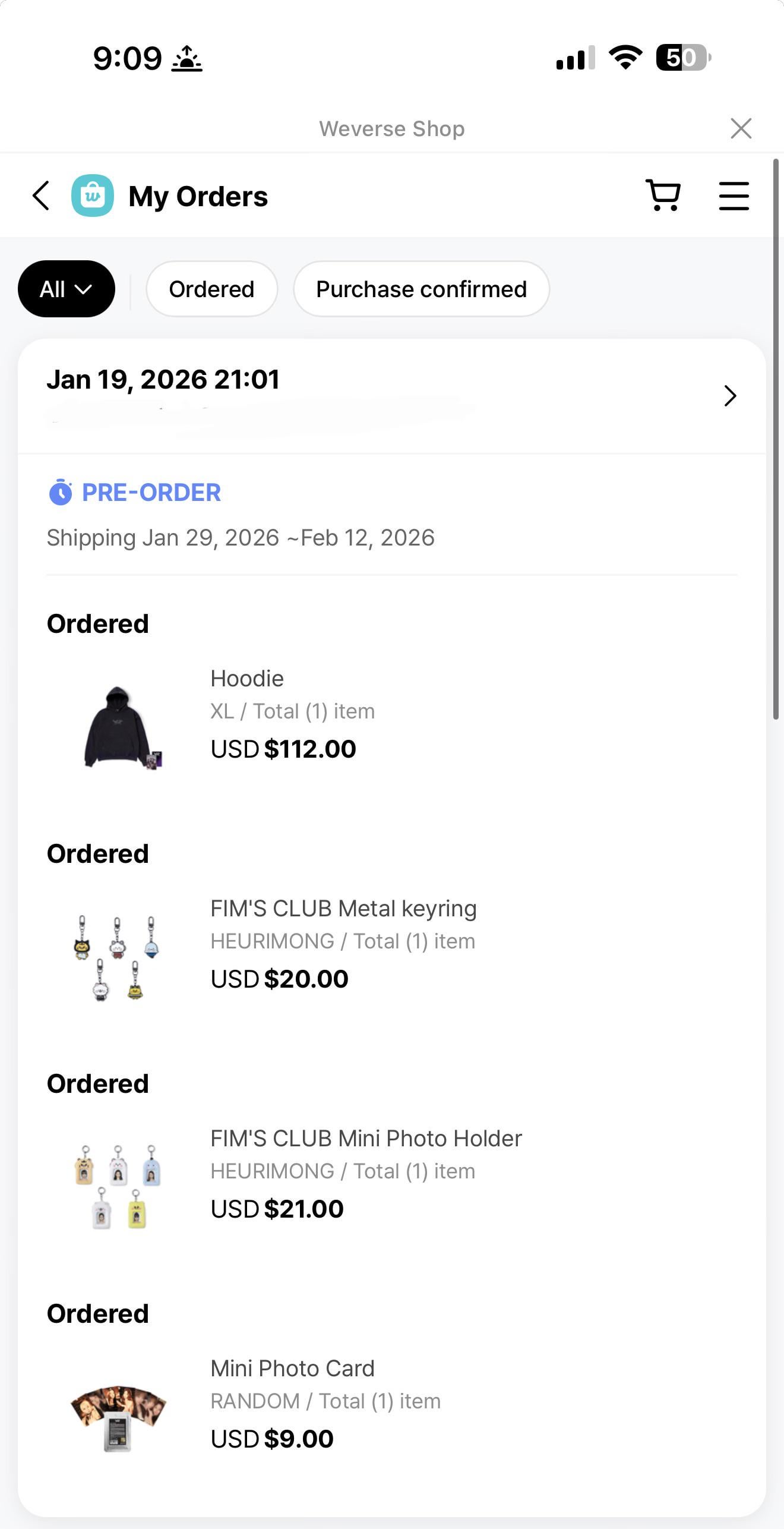The width and height of the screenshot is (784, 1529).
Task: Open details for Jan 19, 2026 order
Action: tap(730, 396)
